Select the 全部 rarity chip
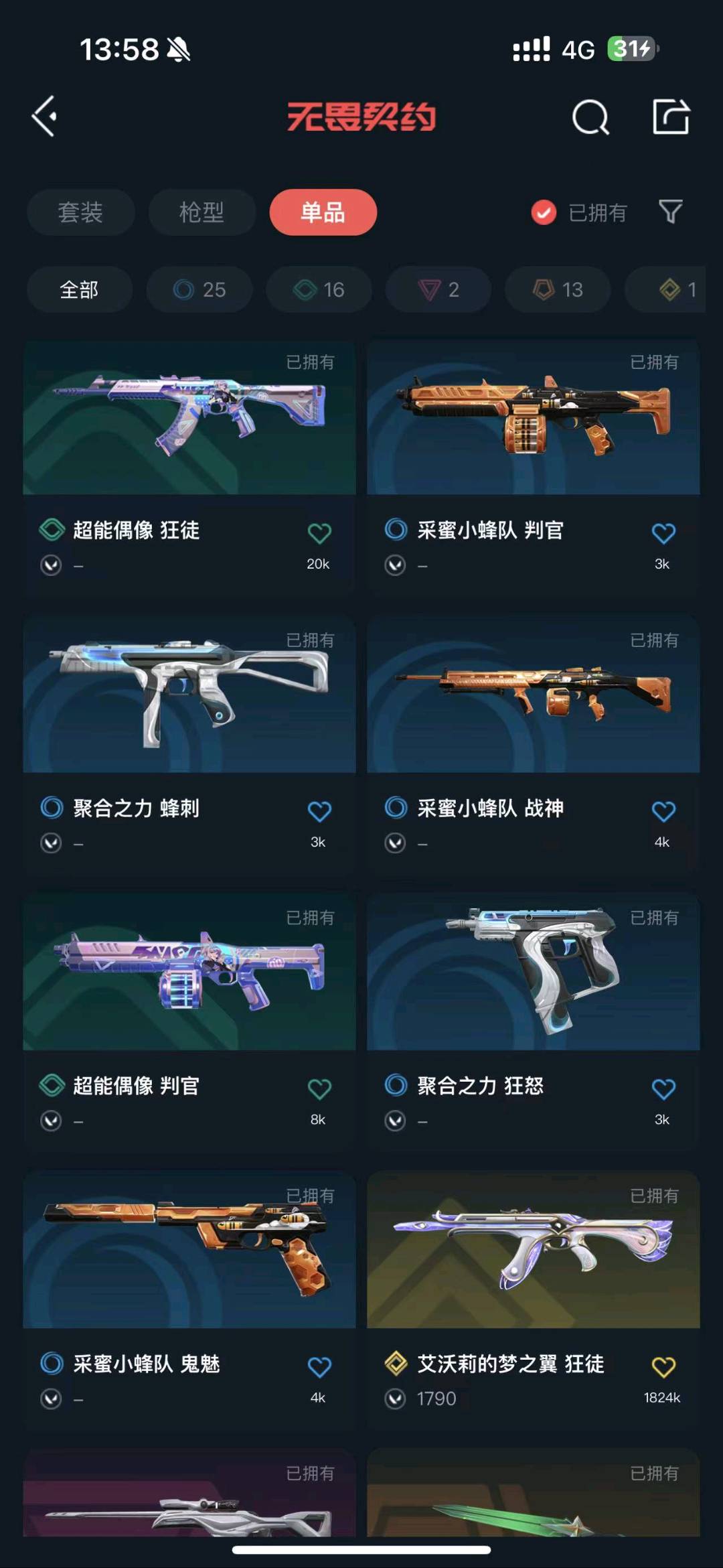 click(79, 289)
